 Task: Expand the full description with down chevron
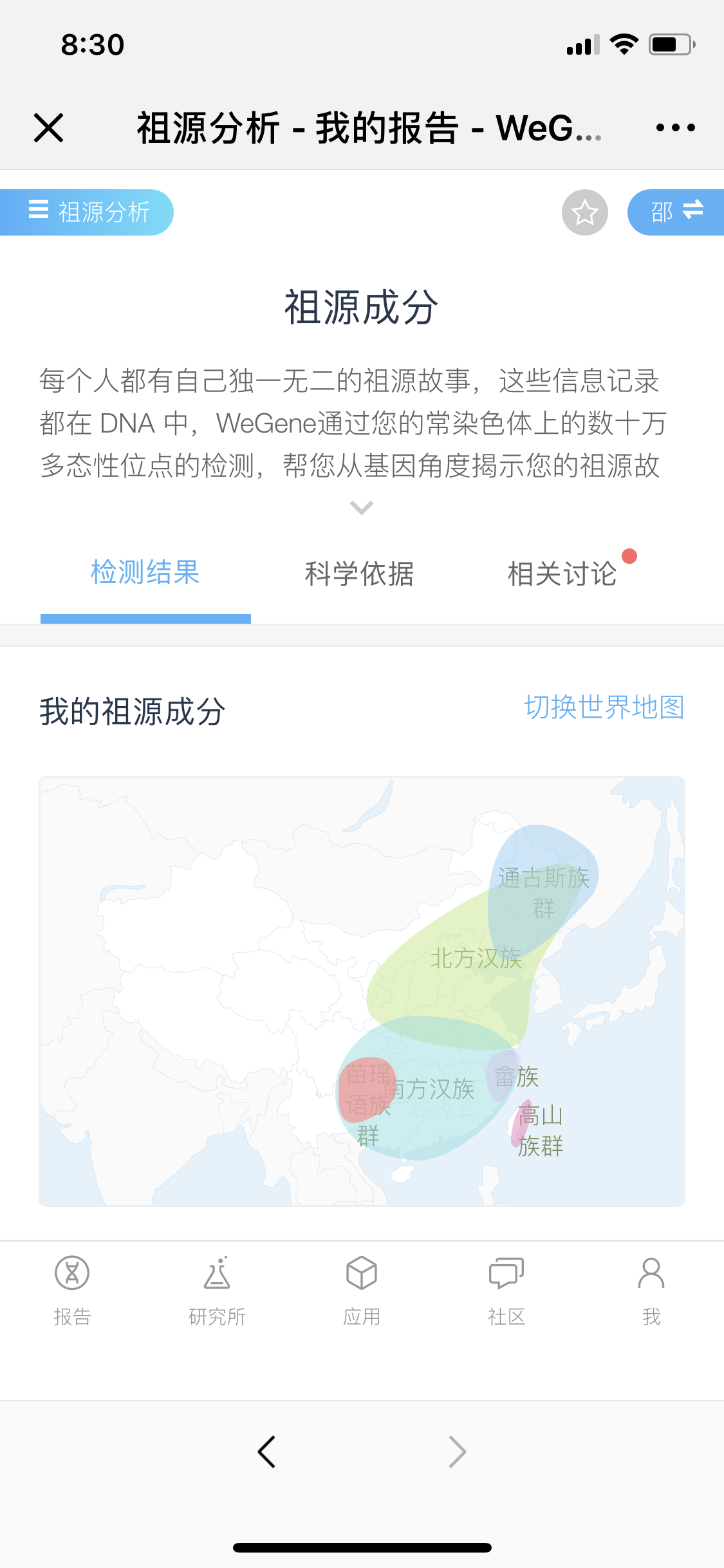[x=362, y=508]
